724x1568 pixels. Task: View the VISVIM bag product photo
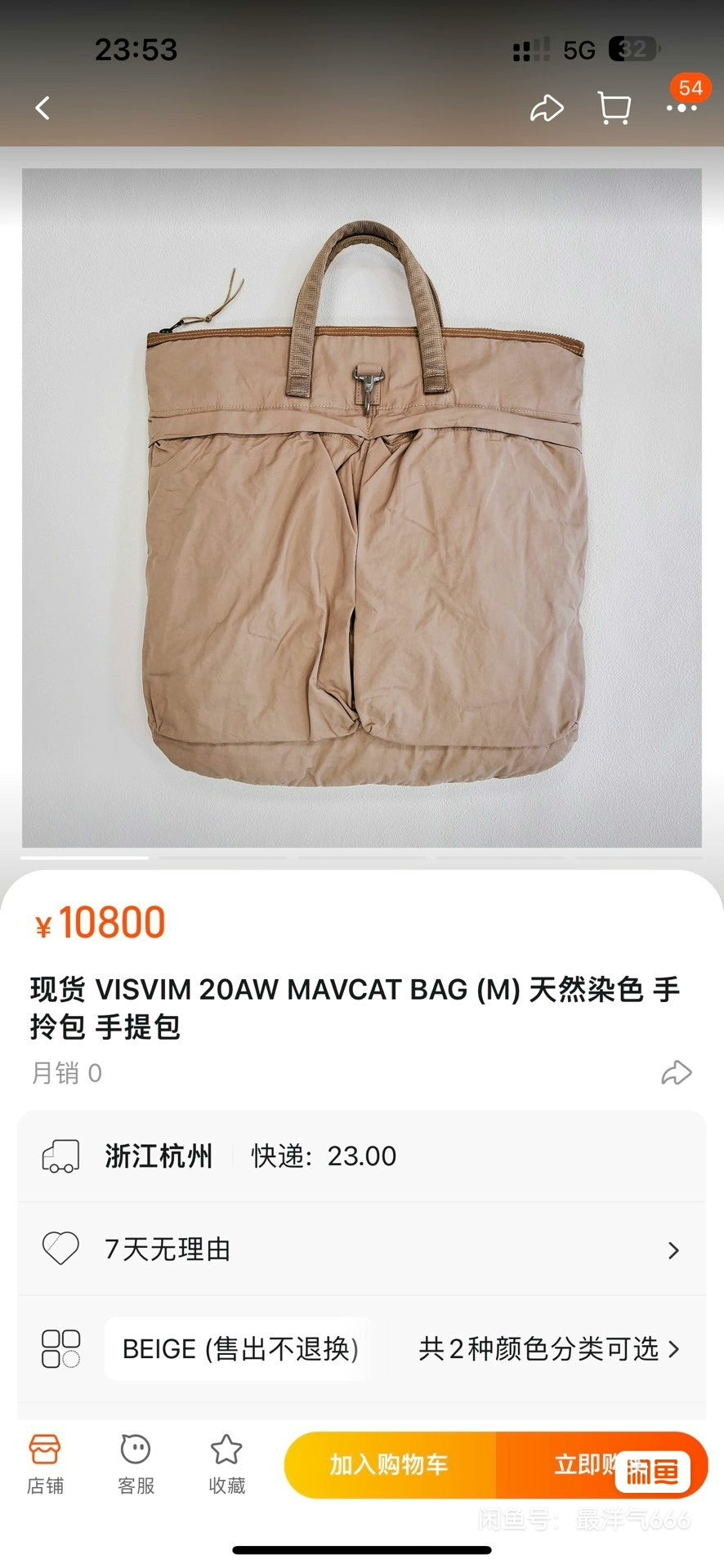(x=361, y=507)
